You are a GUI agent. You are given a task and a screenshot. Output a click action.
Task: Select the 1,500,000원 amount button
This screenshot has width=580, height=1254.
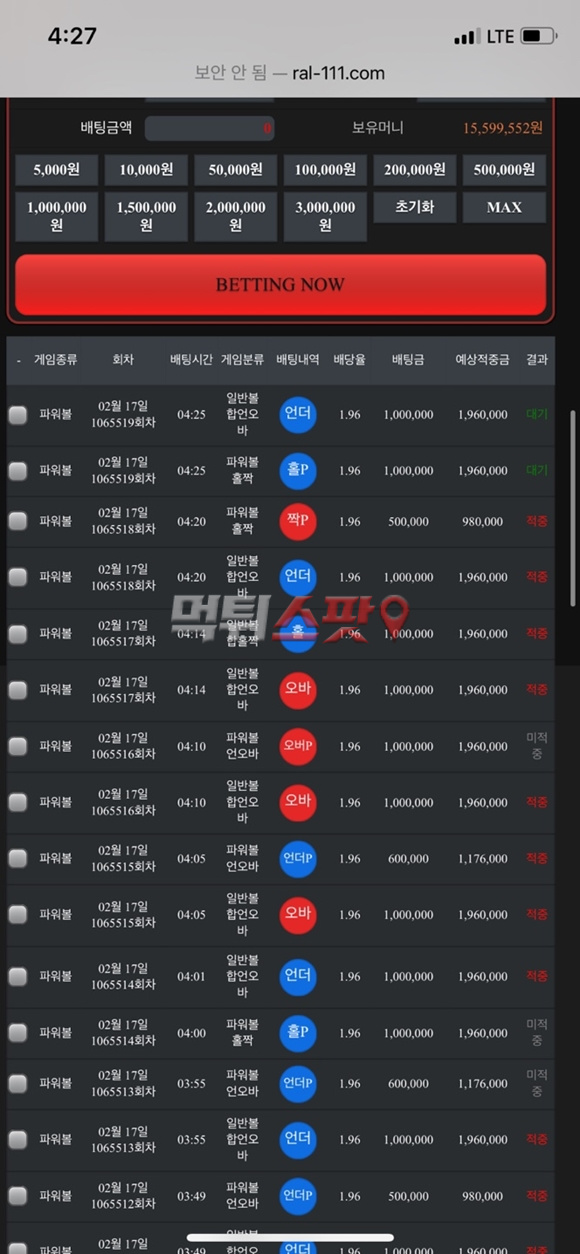point(146,216)
